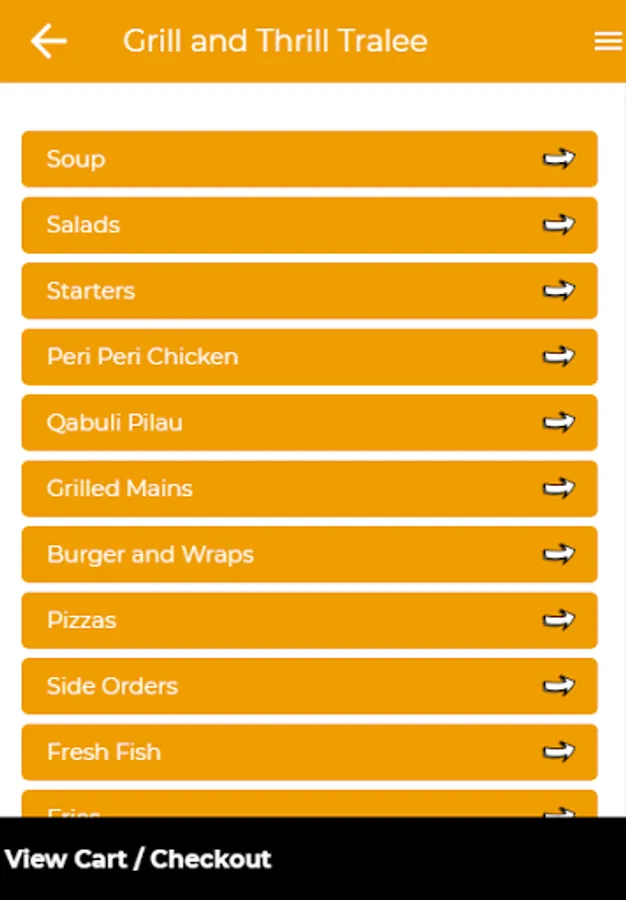Browse the Salads section
Image resolution: width=626 pixels, height=900 pixels.
coord(309,225)
